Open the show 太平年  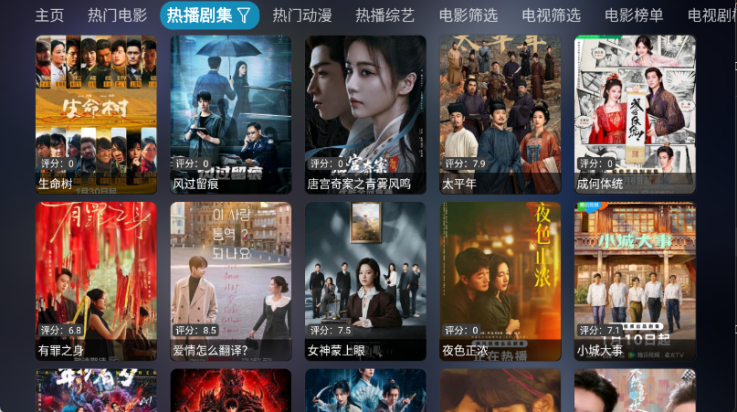[x=500, y=113]
